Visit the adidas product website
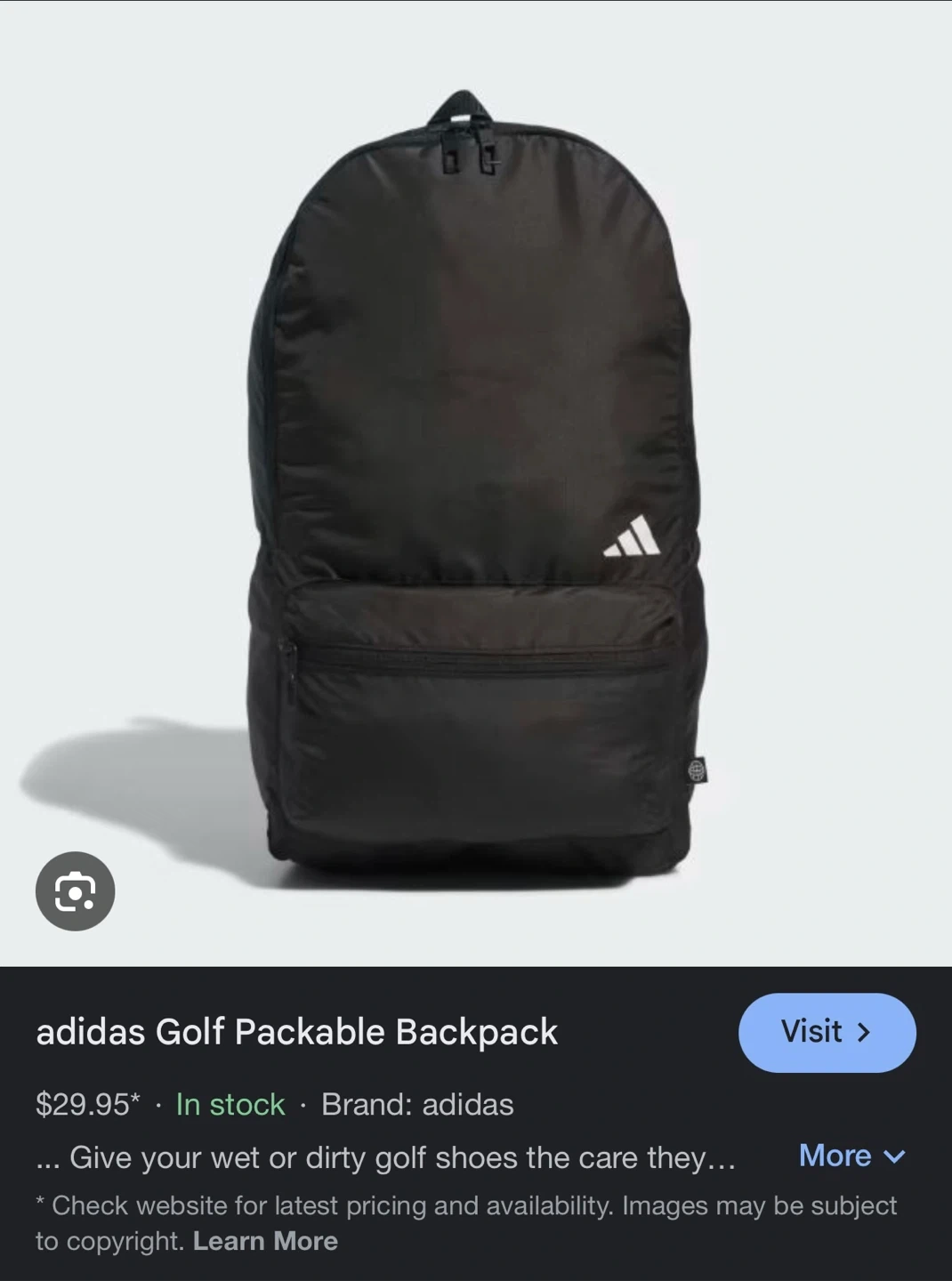This screenshot has width=952, height=1281. (827, 1032)
